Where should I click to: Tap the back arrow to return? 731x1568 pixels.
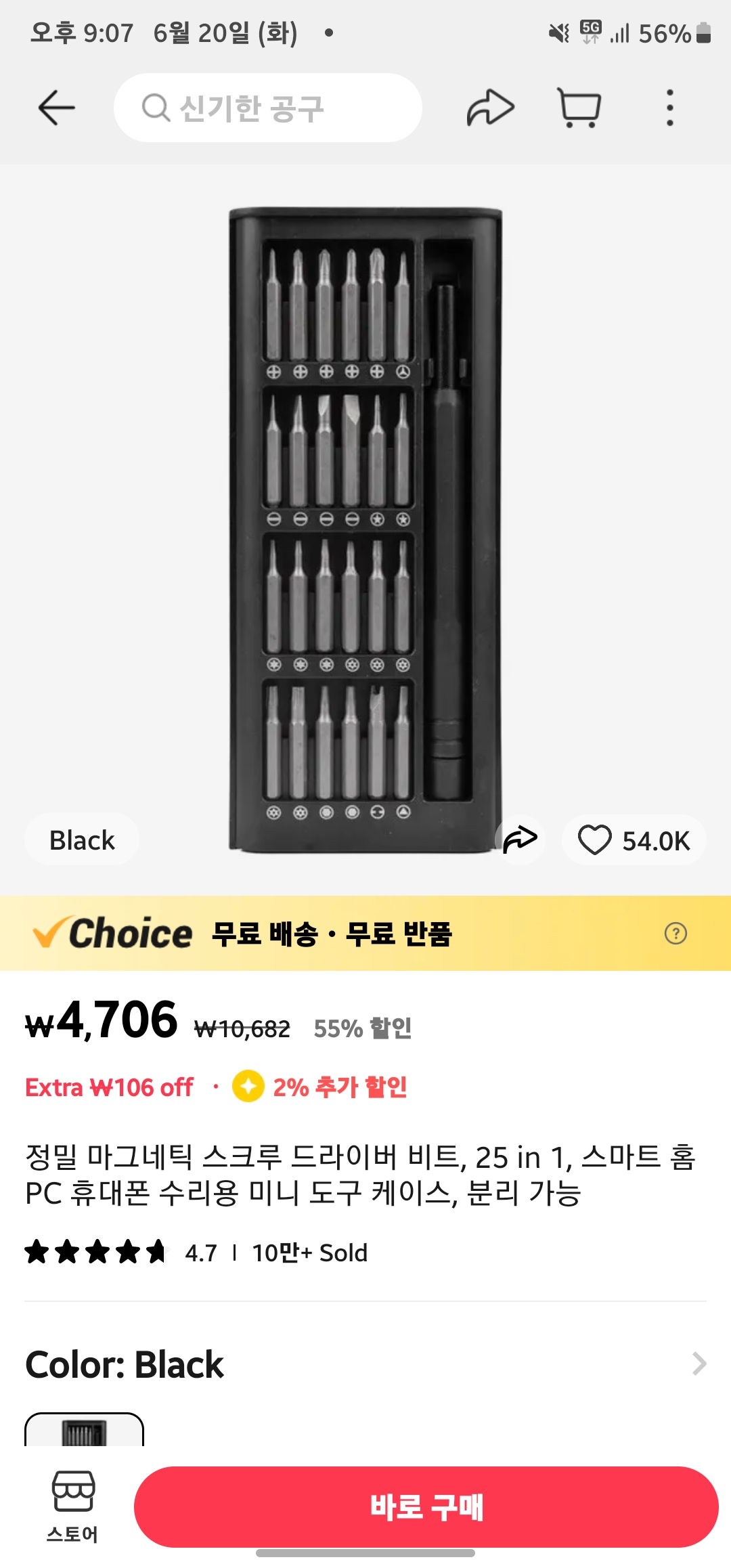pyautogui.click(x=57, y=106)
